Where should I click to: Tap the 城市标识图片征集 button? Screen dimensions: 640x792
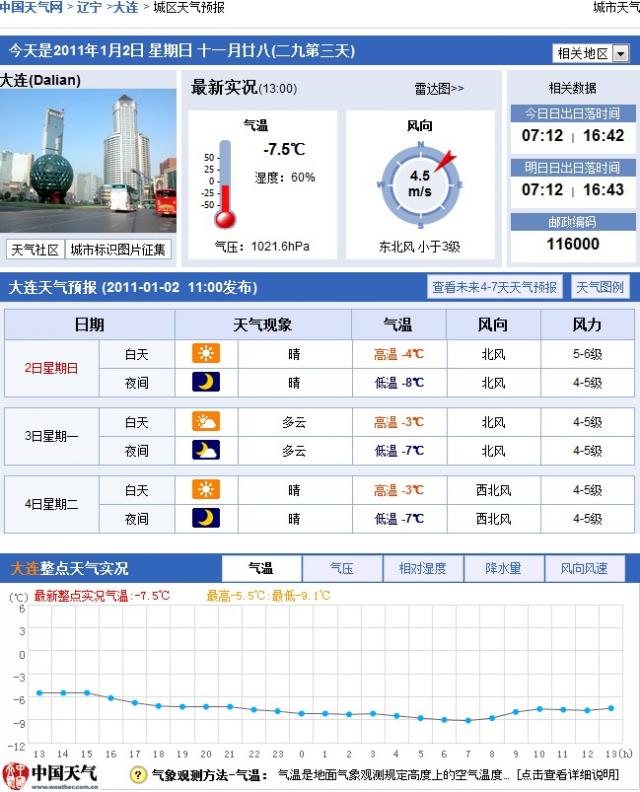(119, 249)
